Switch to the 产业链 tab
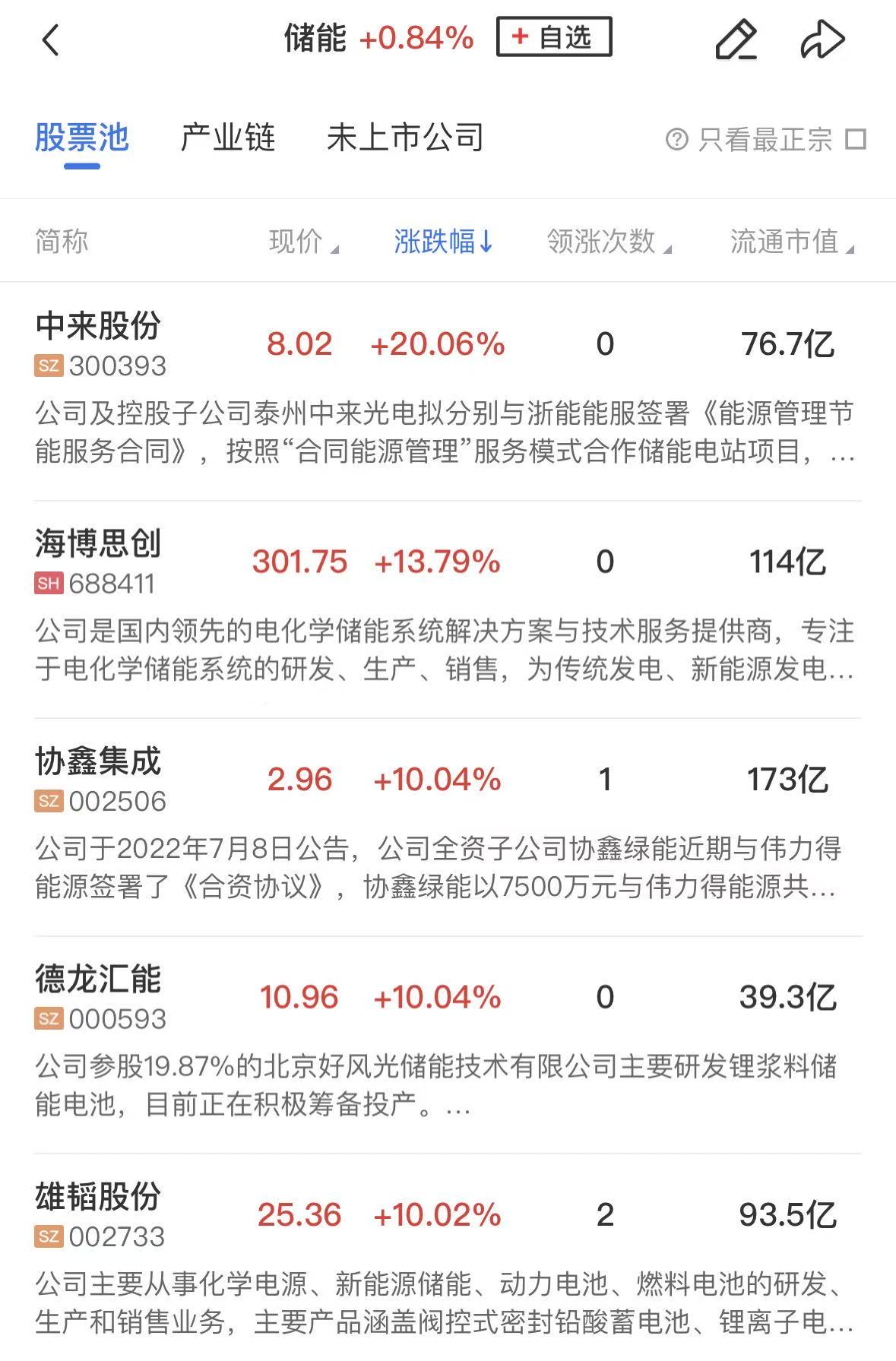This screenshot has height=1361, width=896. click(x=227, y=138)
